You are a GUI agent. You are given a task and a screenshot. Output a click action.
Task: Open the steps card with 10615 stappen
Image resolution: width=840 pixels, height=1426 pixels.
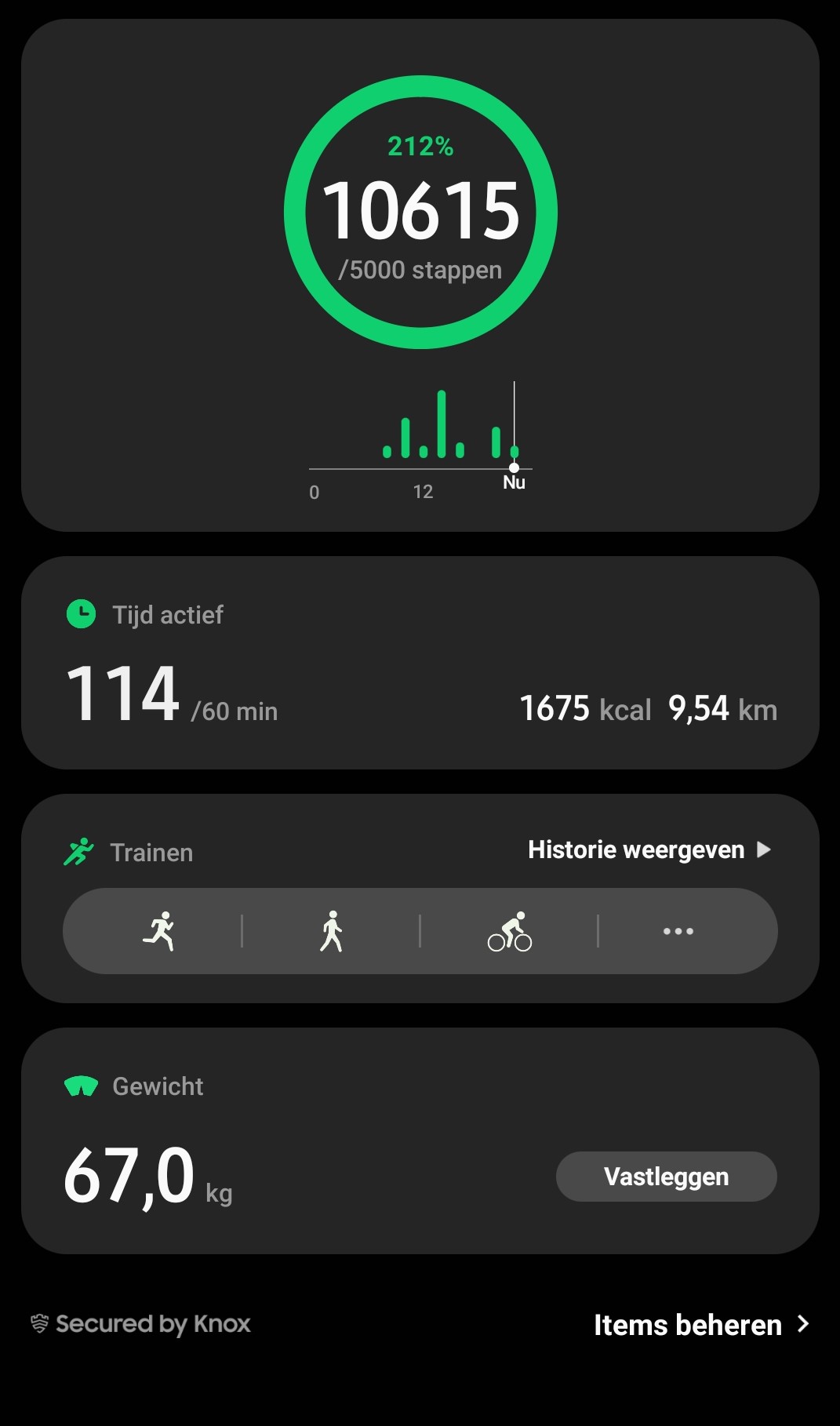(420, 212)
